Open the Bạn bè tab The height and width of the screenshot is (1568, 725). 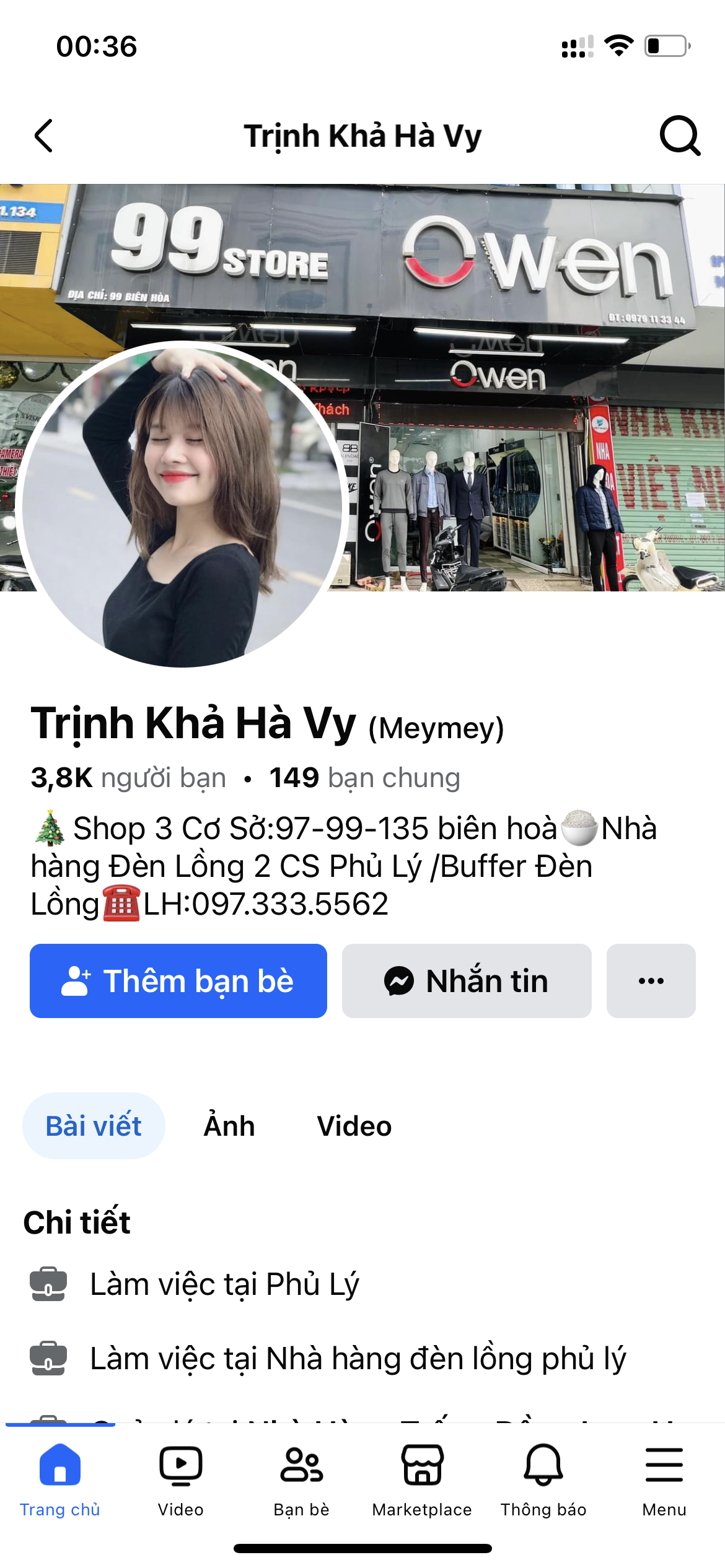point(302,1480)
